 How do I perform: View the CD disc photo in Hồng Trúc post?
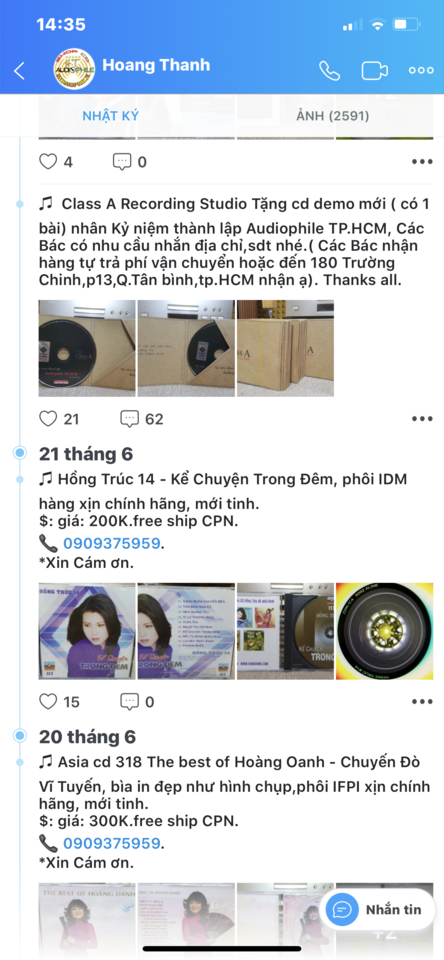click(x=385, y=631)
